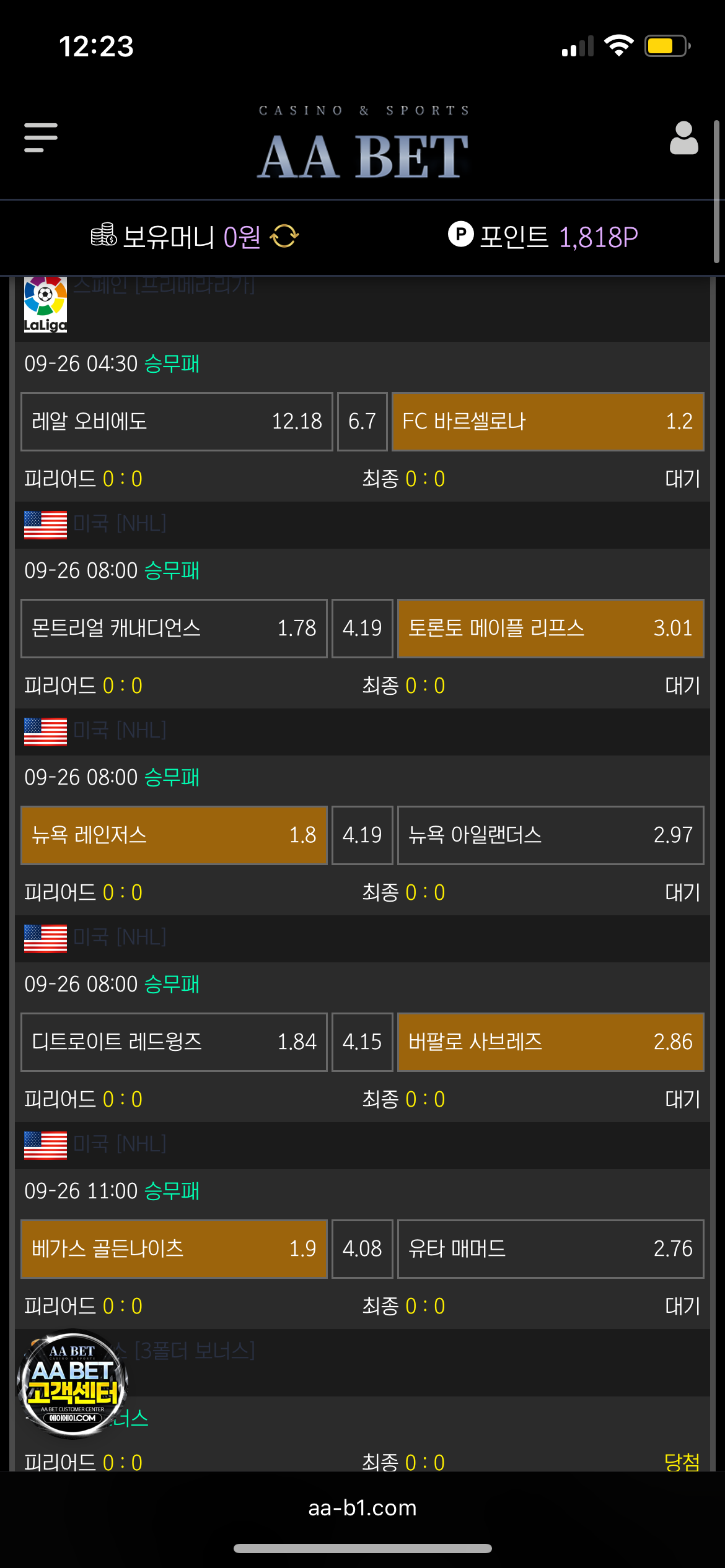Refresh the 보유머니 balance

tap(284, 236)
